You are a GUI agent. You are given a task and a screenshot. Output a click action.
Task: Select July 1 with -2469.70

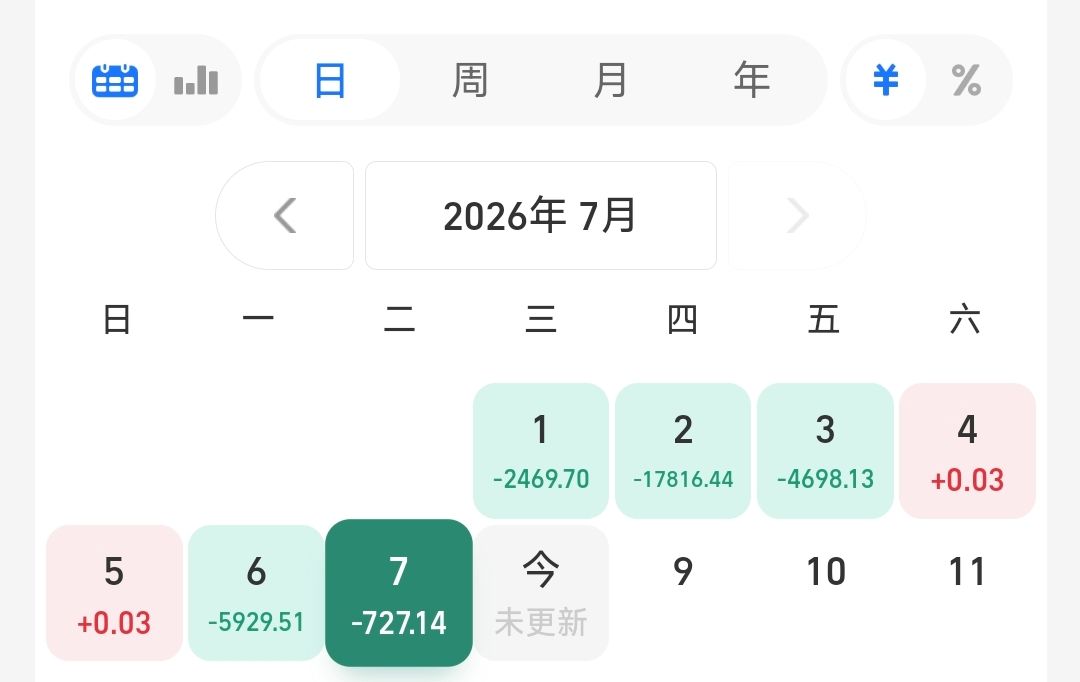(x=541, y=451)
